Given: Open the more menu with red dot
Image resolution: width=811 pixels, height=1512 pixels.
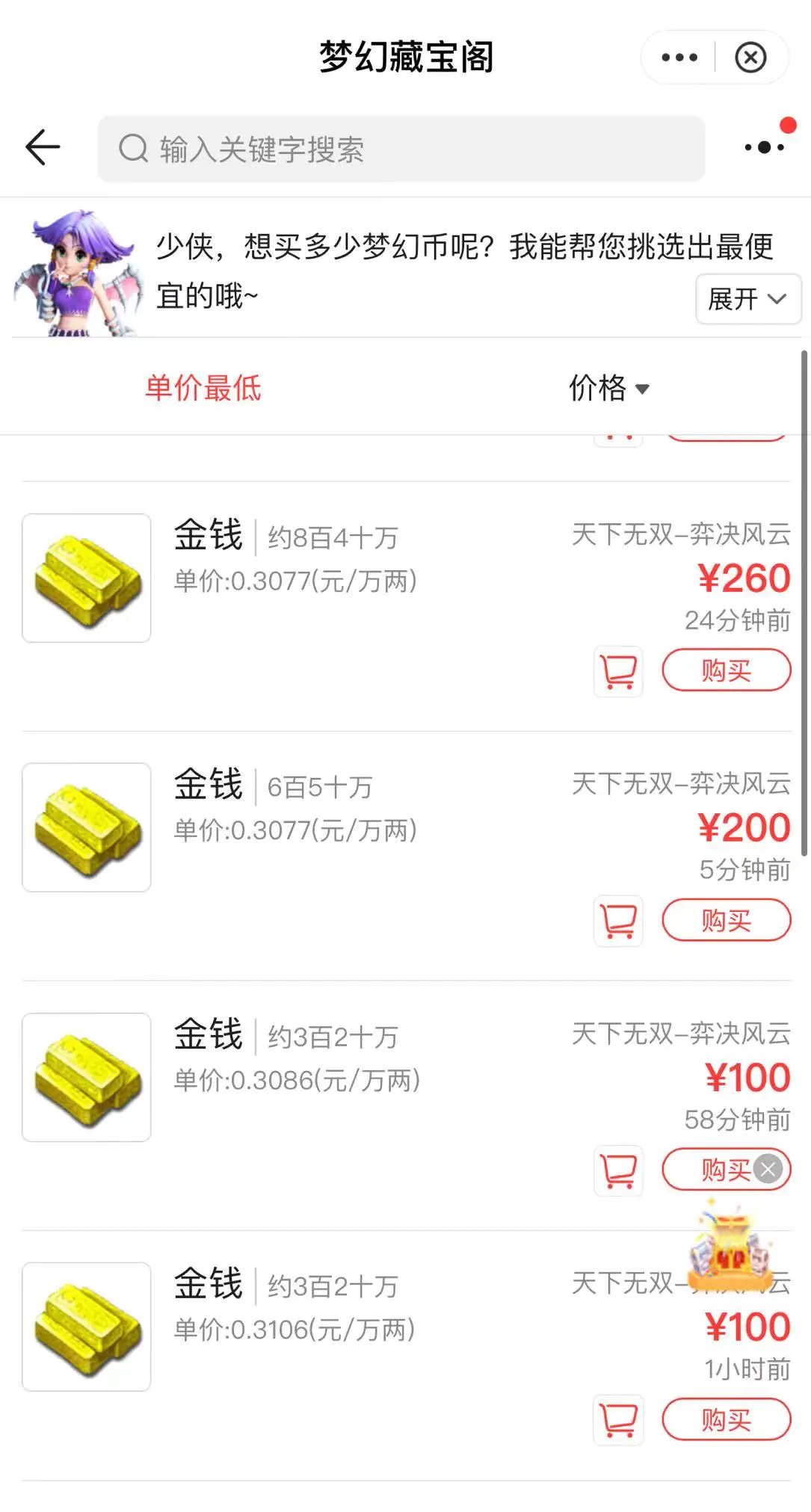Looking at the screenshot, I should coord(764,147).
